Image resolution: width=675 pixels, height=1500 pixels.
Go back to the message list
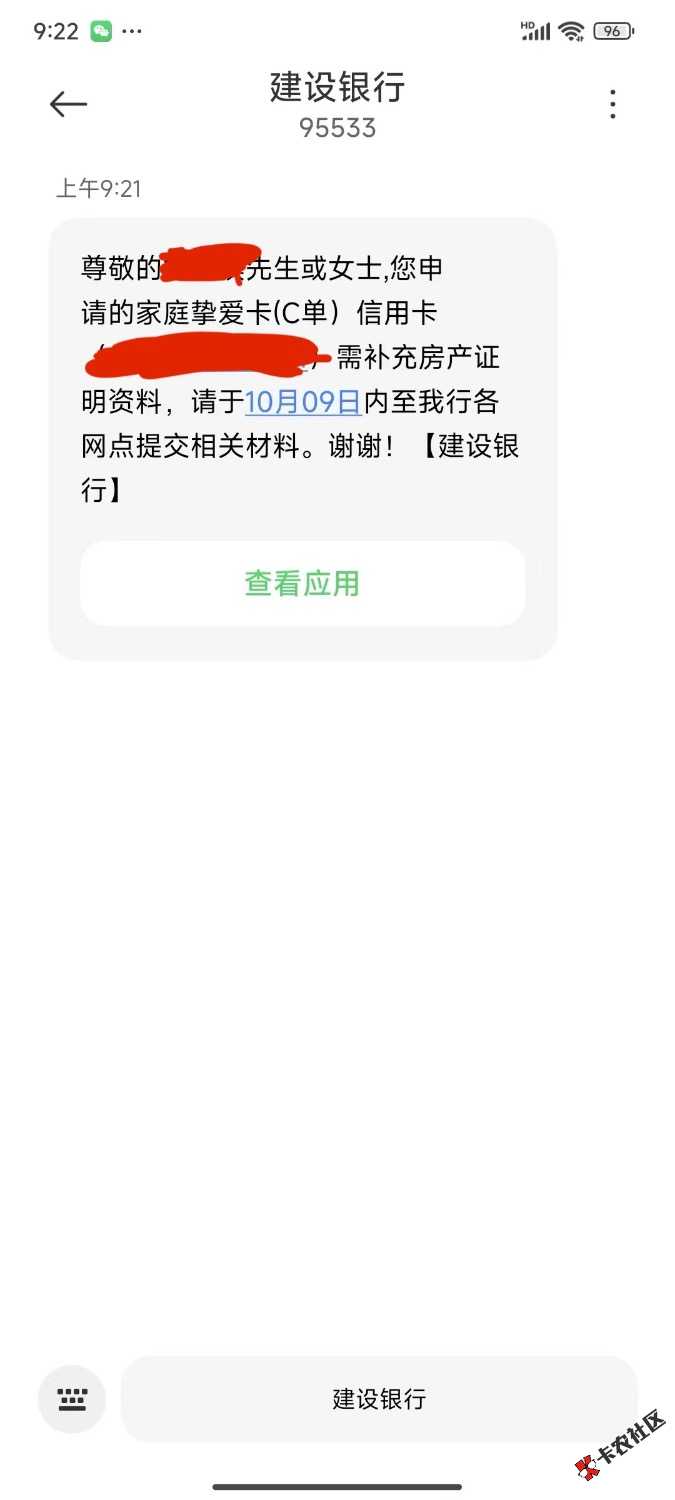click(x=68, y=104)
